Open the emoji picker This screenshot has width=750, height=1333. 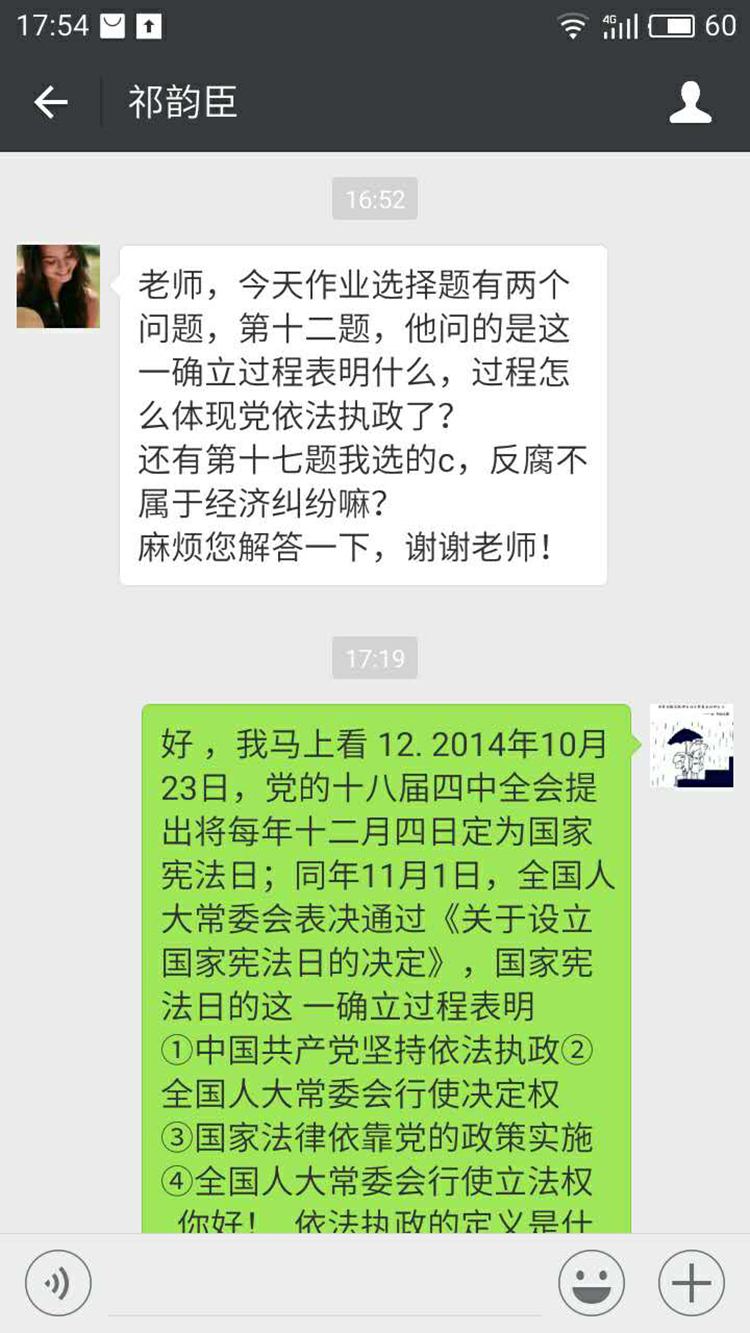[591, 1283]
